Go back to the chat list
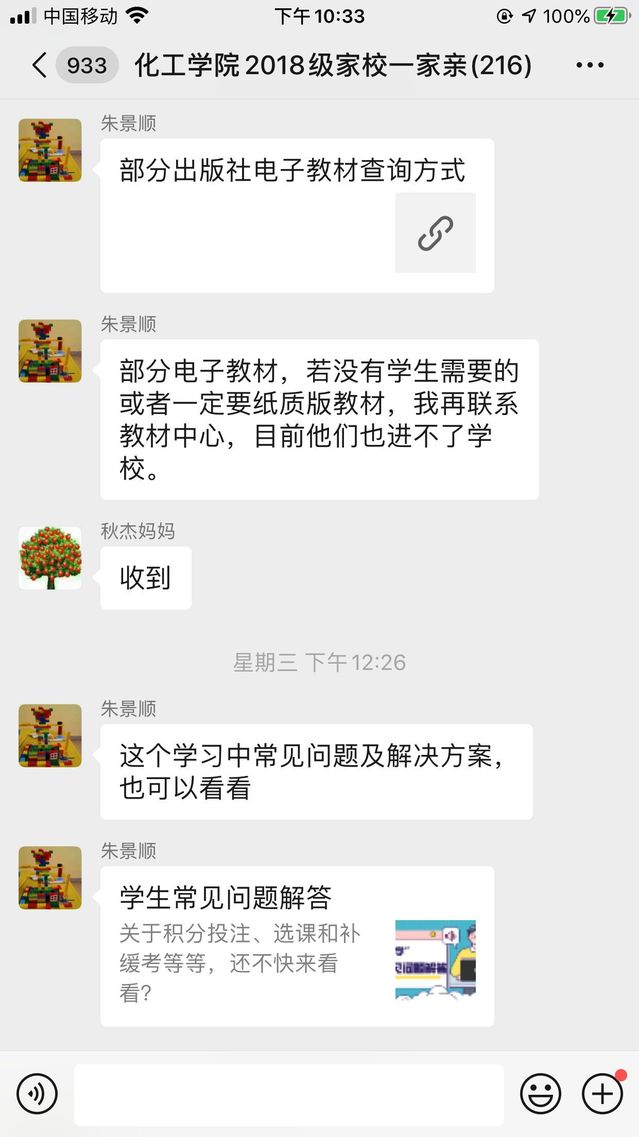This screenshot has height=1137, width=639. pos(40,66)
